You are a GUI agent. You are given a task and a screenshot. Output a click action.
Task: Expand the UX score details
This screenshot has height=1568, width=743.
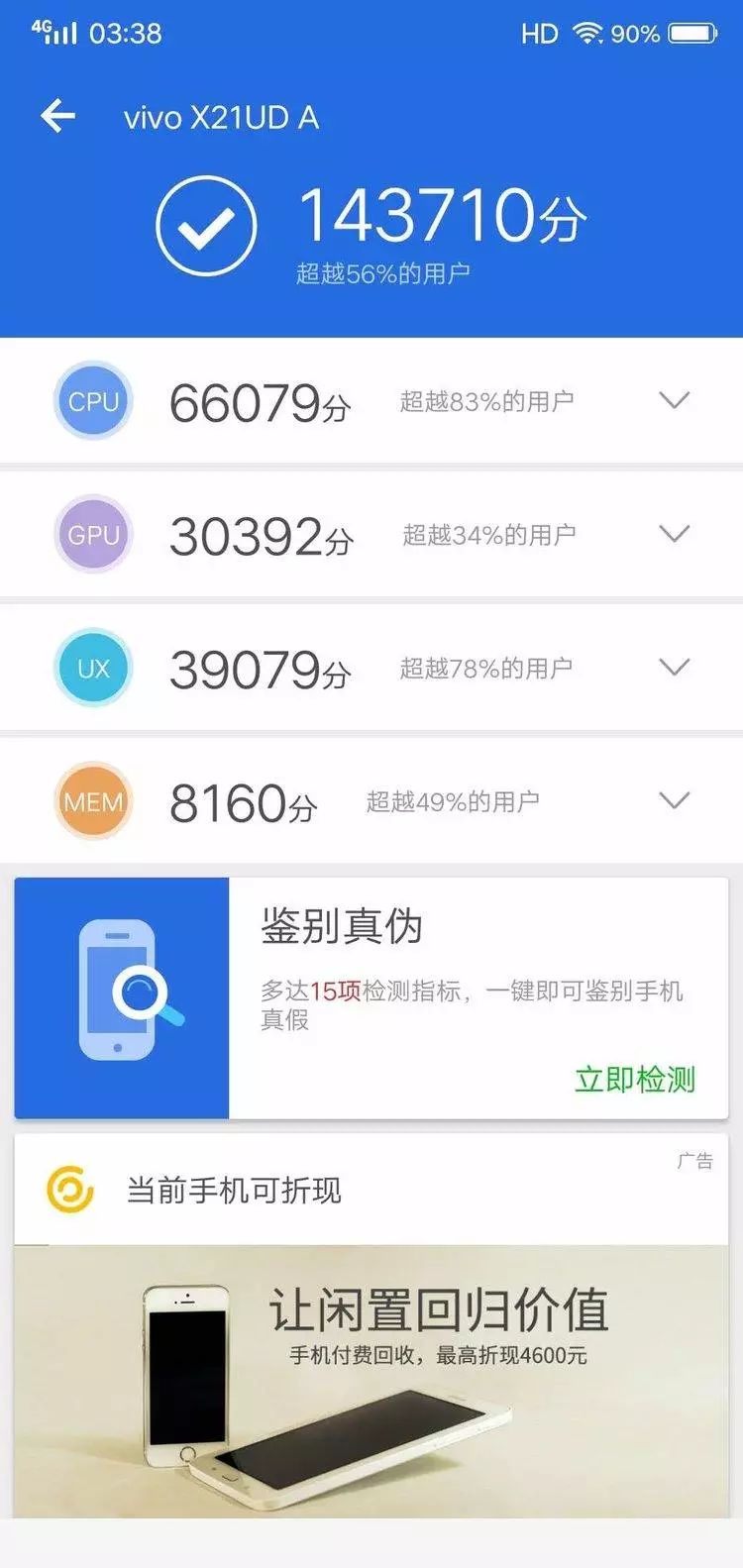[x=674, y=667]
